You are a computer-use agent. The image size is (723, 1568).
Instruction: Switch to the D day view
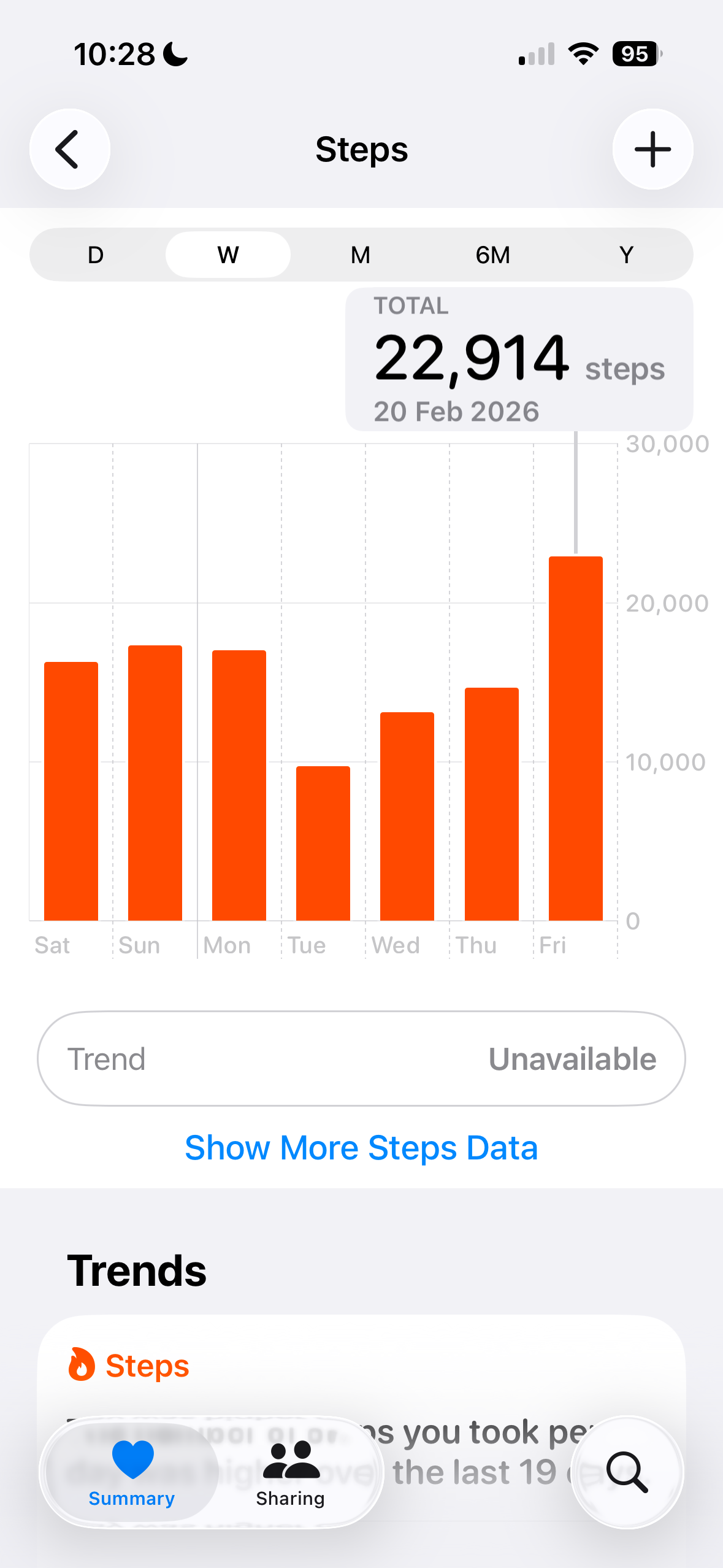tap(96, 255)
